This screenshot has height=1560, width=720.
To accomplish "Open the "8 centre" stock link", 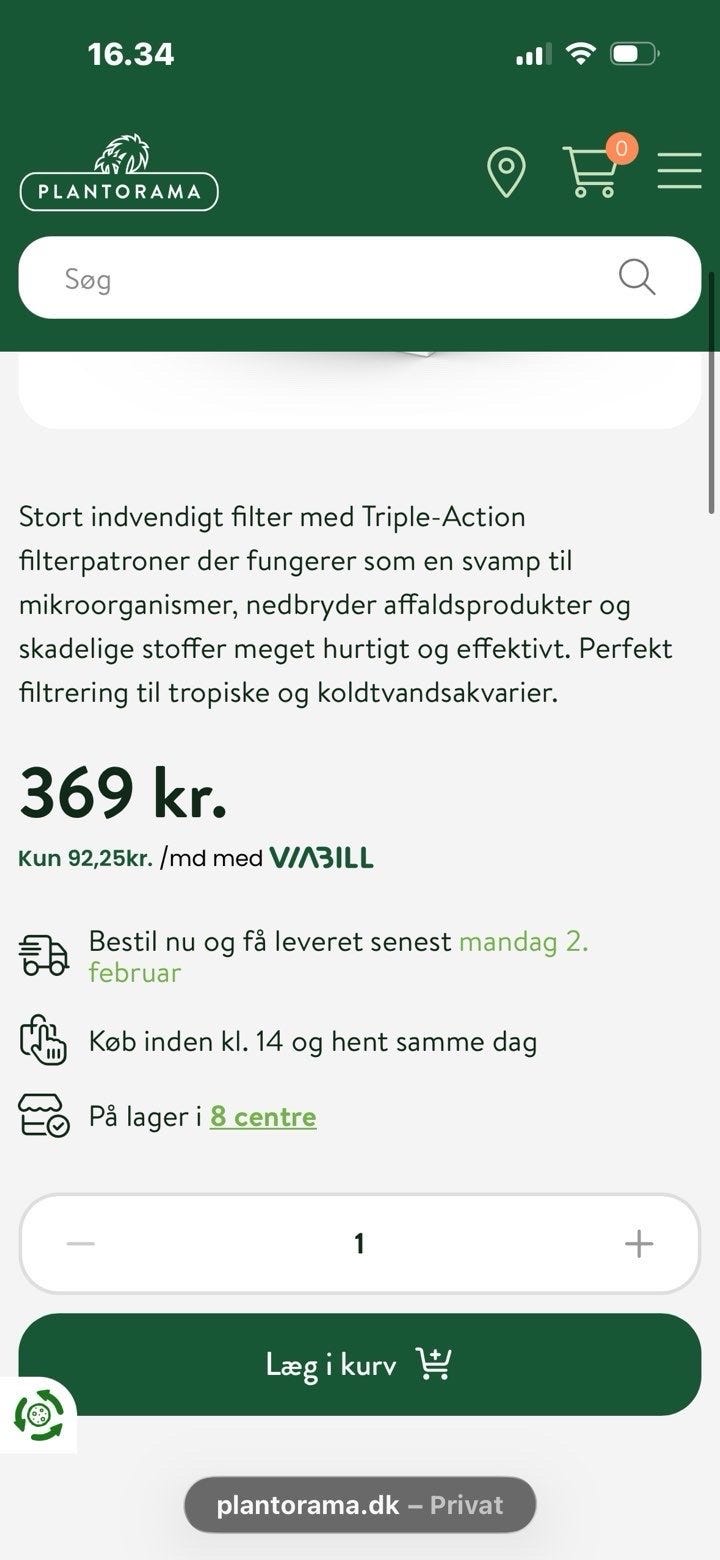I will (x=263, y=1117).
